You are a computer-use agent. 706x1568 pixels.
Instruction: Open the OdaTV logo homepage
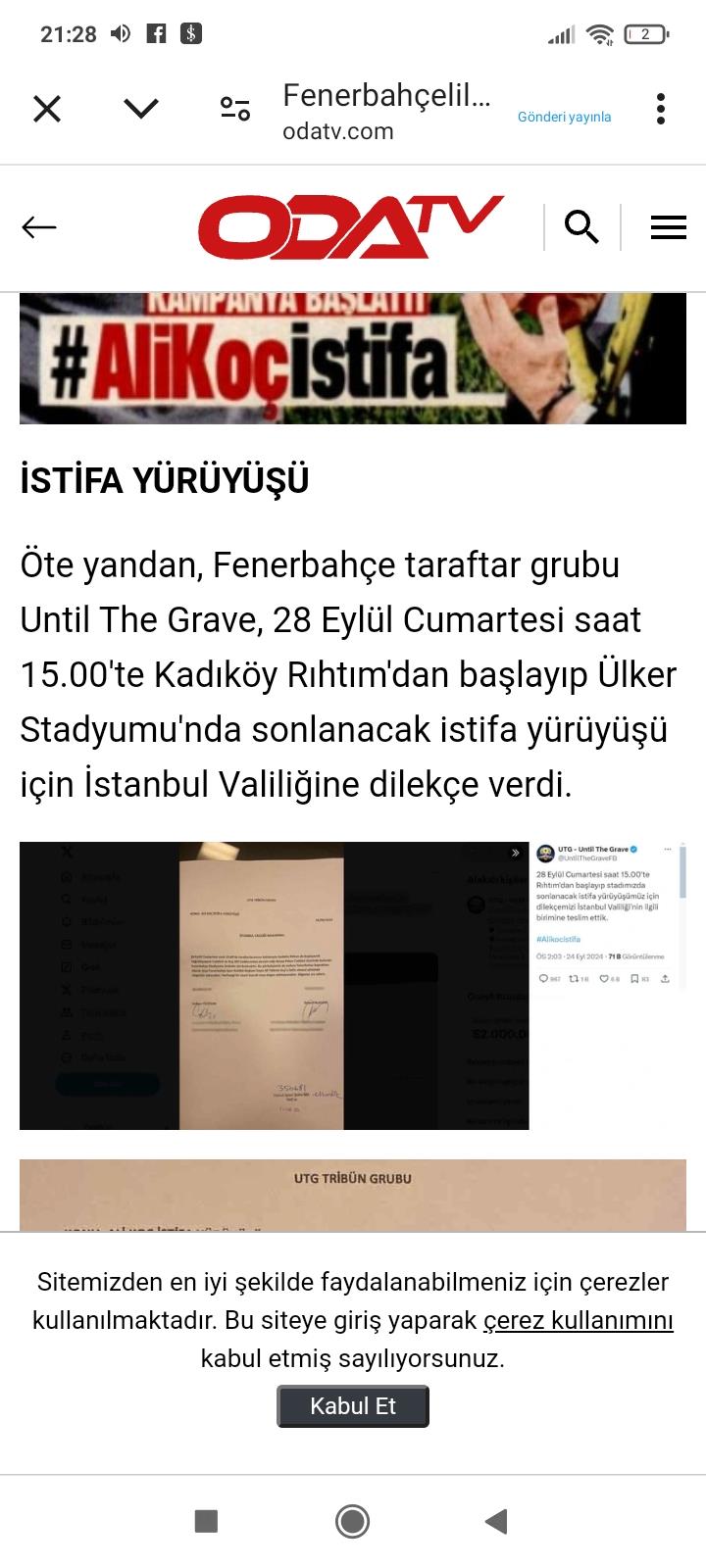click(x=350, y=227)
